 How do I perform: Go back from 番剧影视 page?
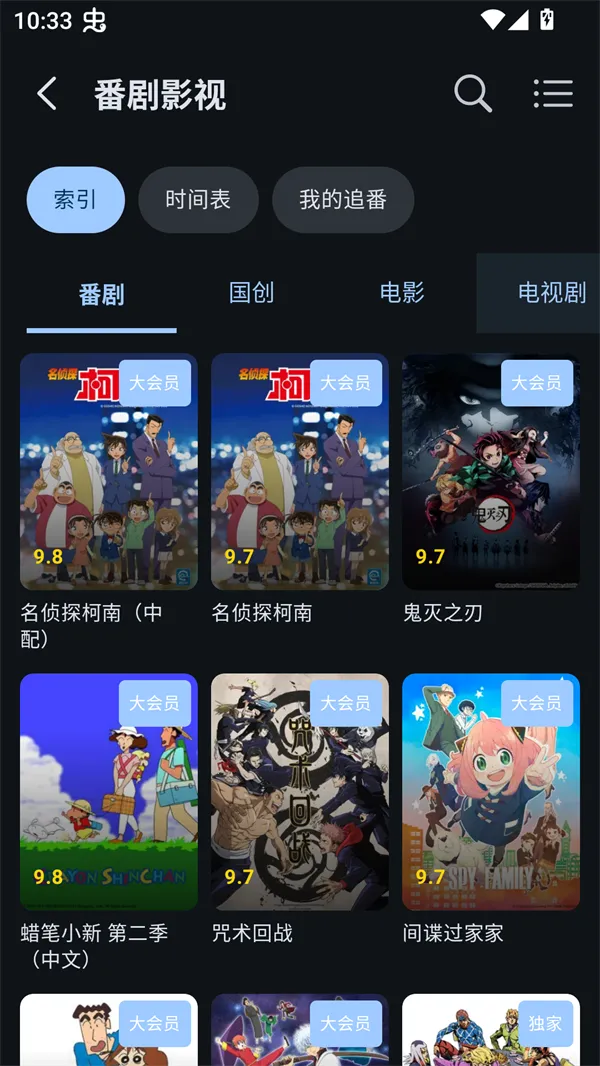coord(47,94)
